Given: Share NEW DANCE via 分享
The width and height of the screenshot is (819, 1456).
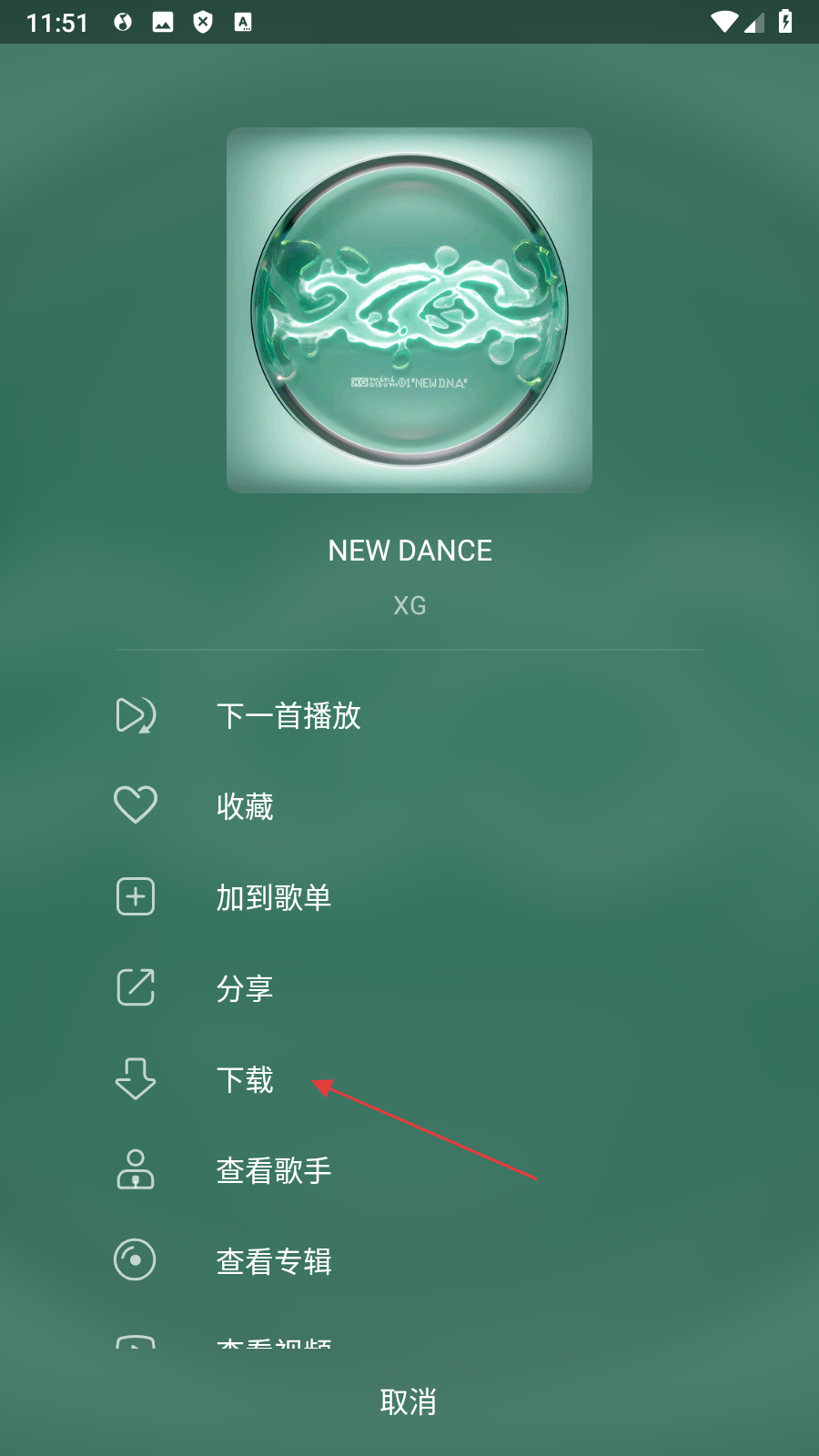Looking at the screenshot, I should (x=244, y=988).
